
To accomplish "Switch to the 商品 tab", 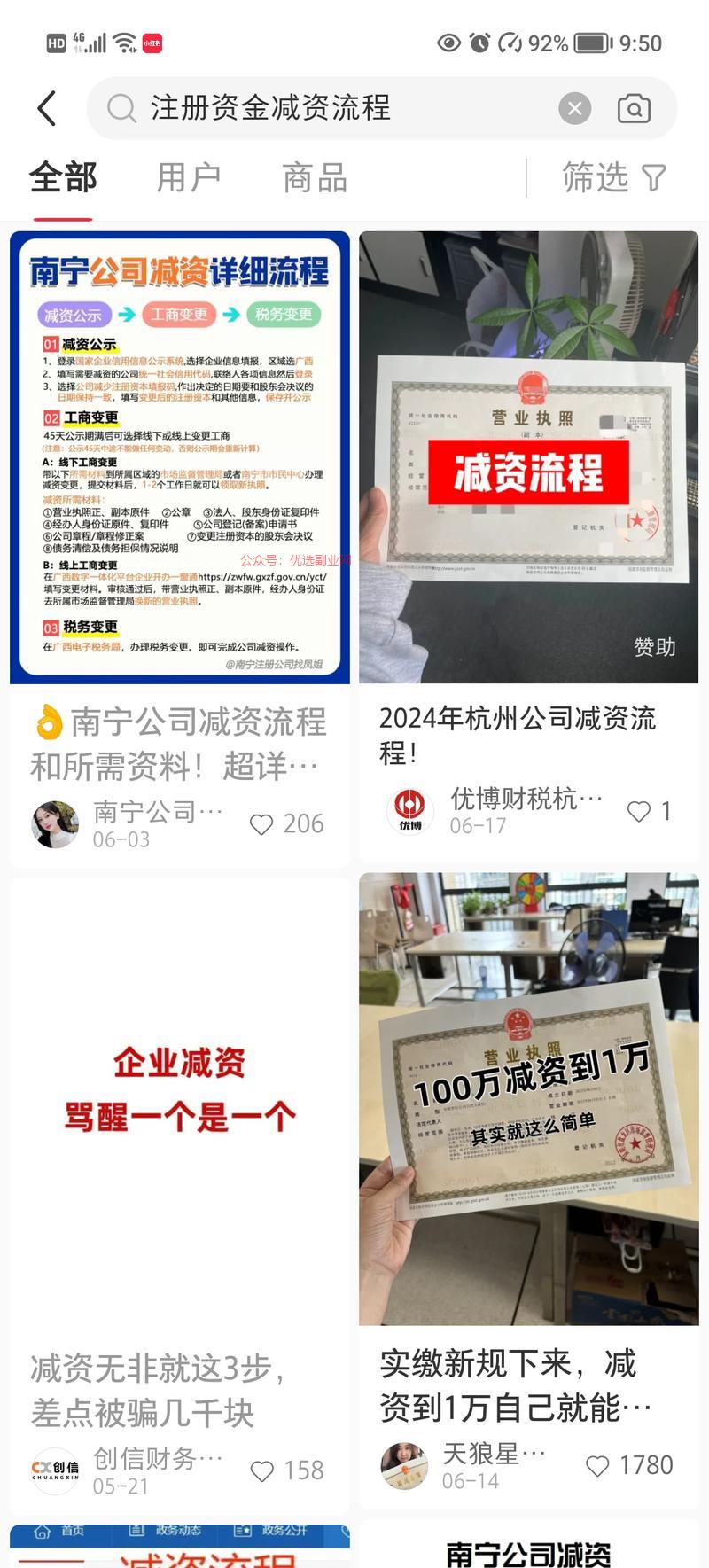I will pyautogui.click(x=315, y=177).
